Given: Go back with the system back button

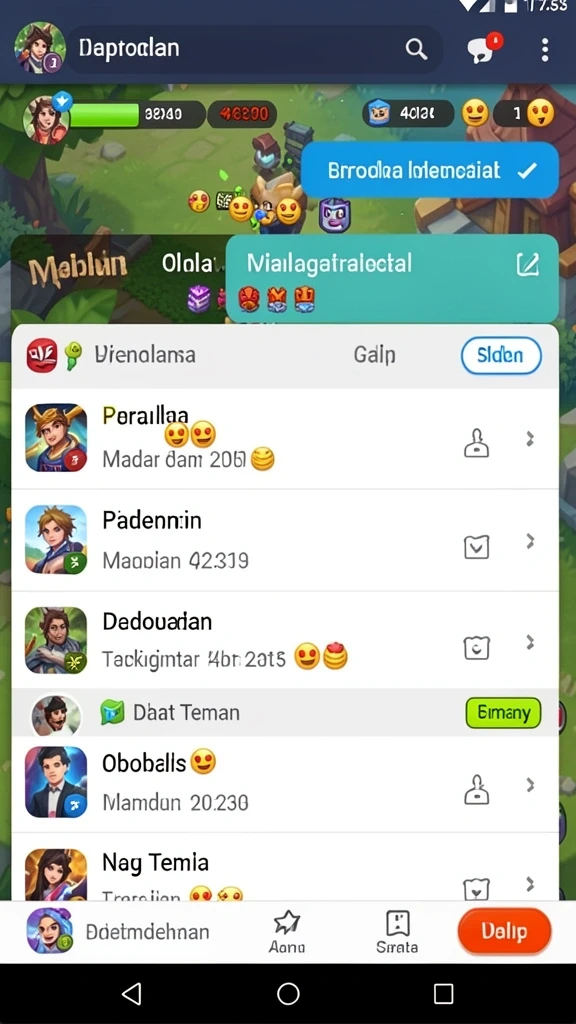Looking at the screenshot, I should coord(132,994).
